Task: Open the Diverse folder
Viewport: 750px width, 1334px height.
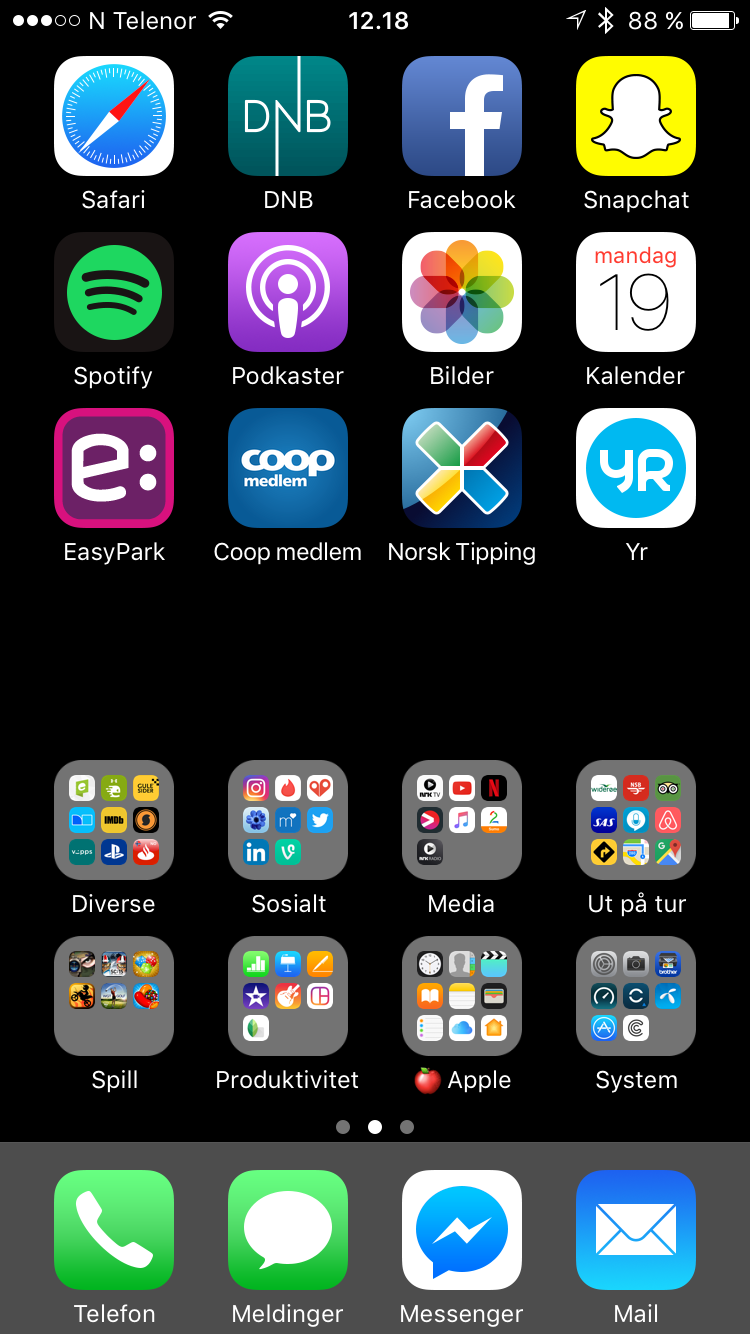Action: 114,820
